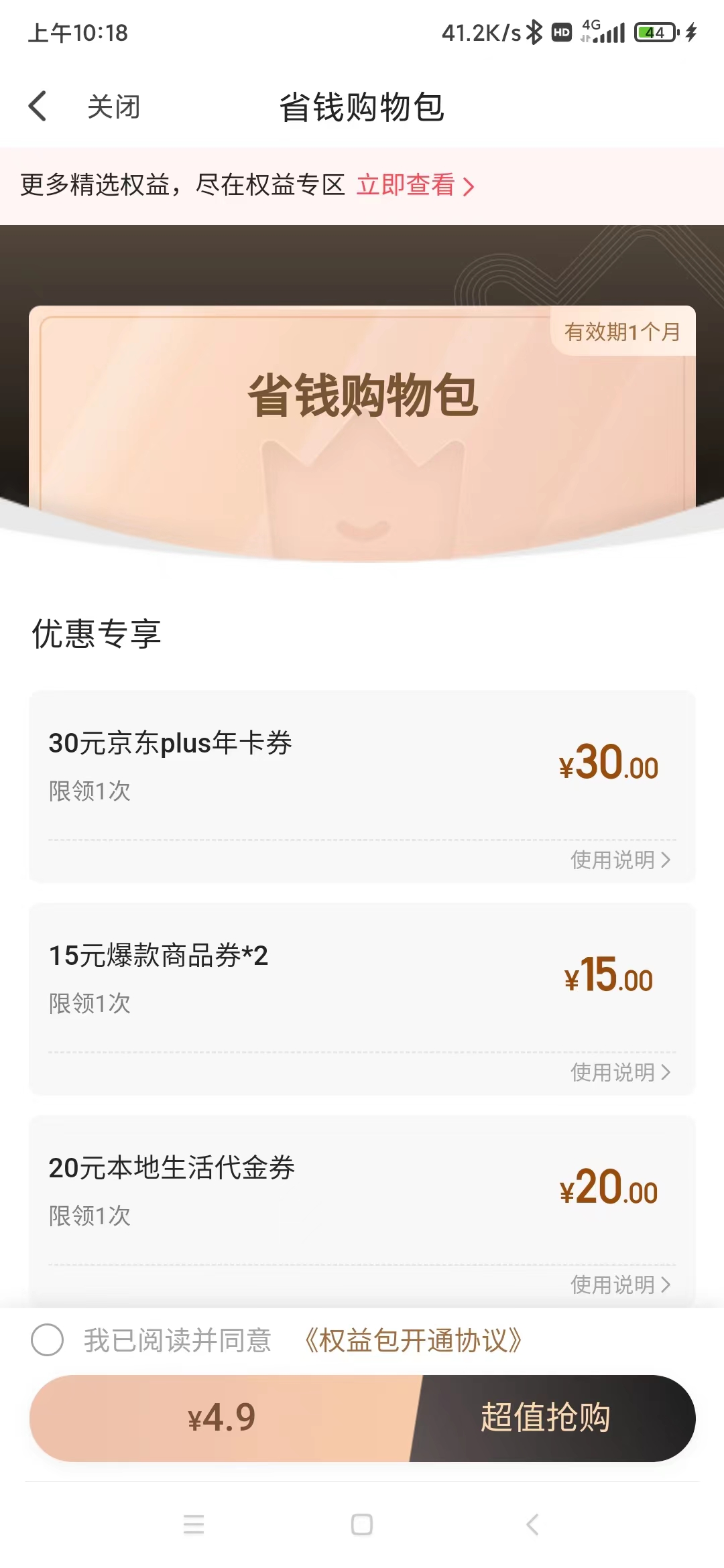Viewport: 724px width, 1568px height.
Task: Open the 《权益包开通协议》 agreement
Action: 412,1340
